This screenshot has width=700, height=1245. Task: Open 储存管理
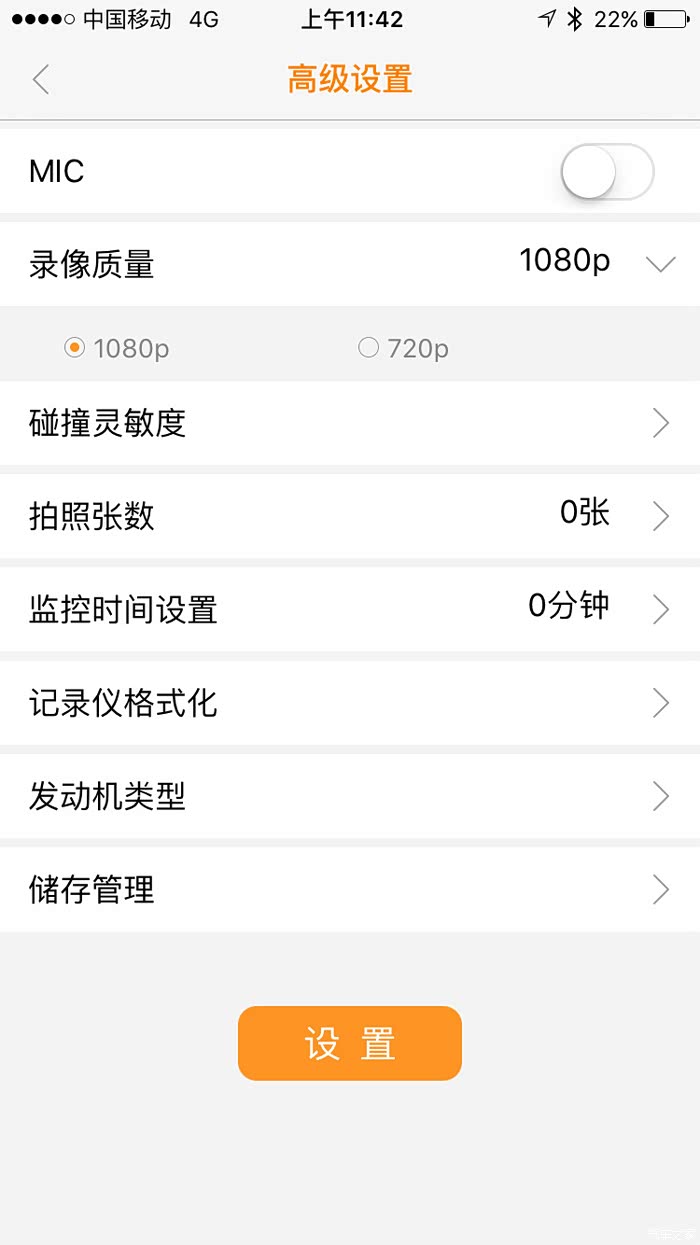point(350,889)
